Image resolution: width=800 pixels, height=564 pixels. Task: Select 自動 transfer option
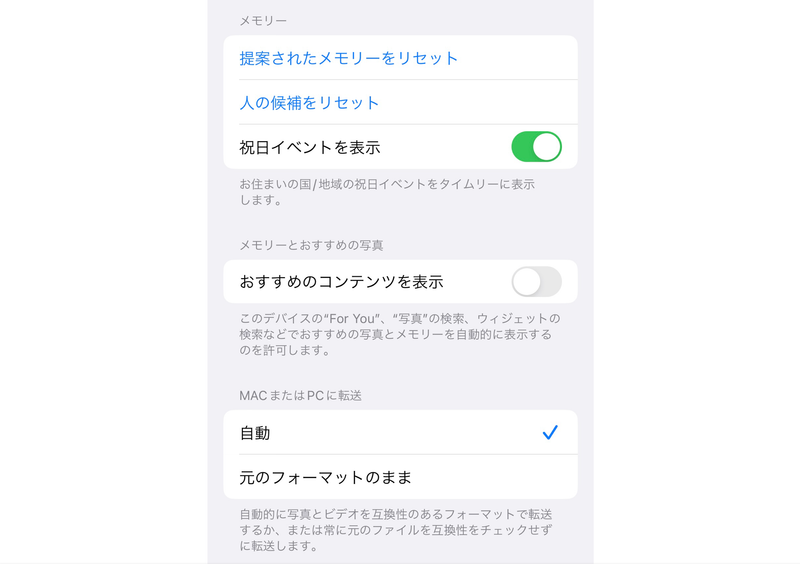(399, 433)
